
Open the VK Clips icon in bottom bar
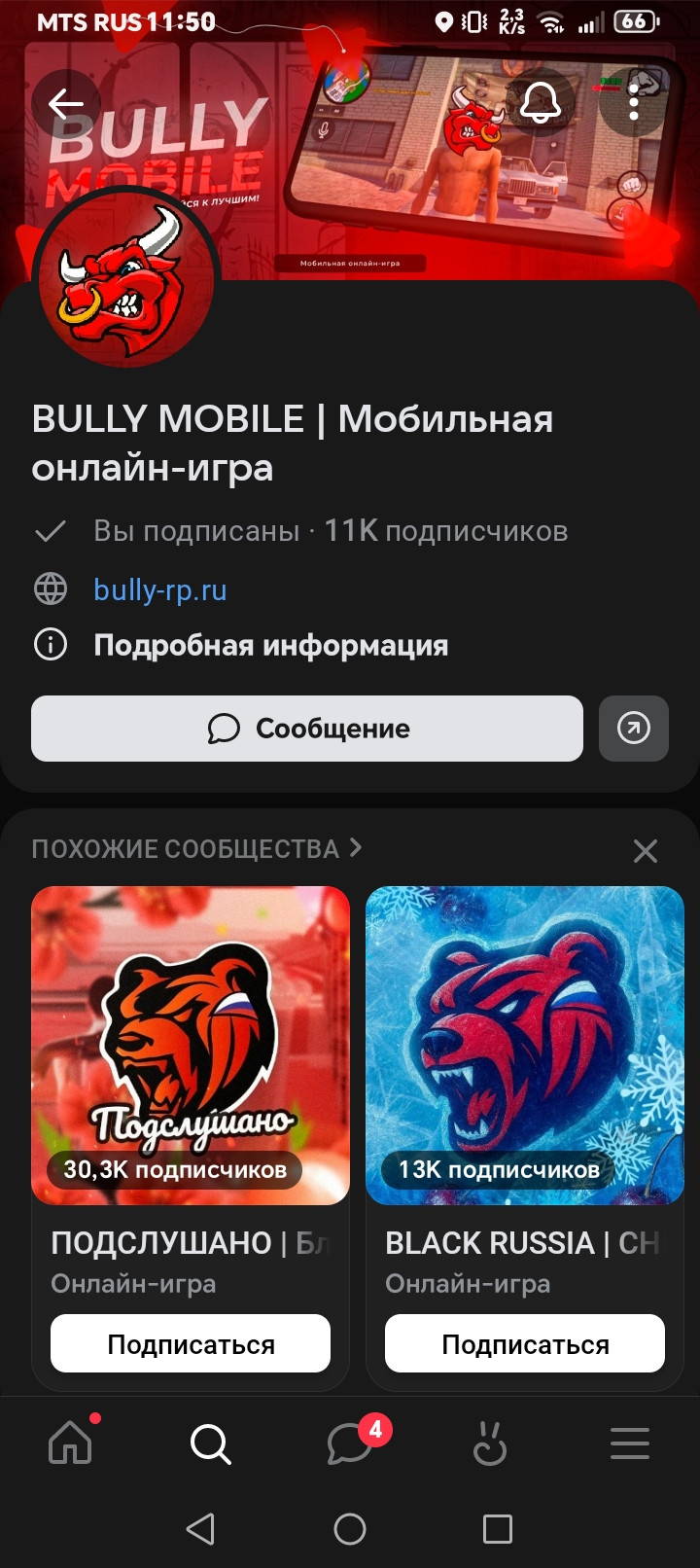[x=490, y=1444]
